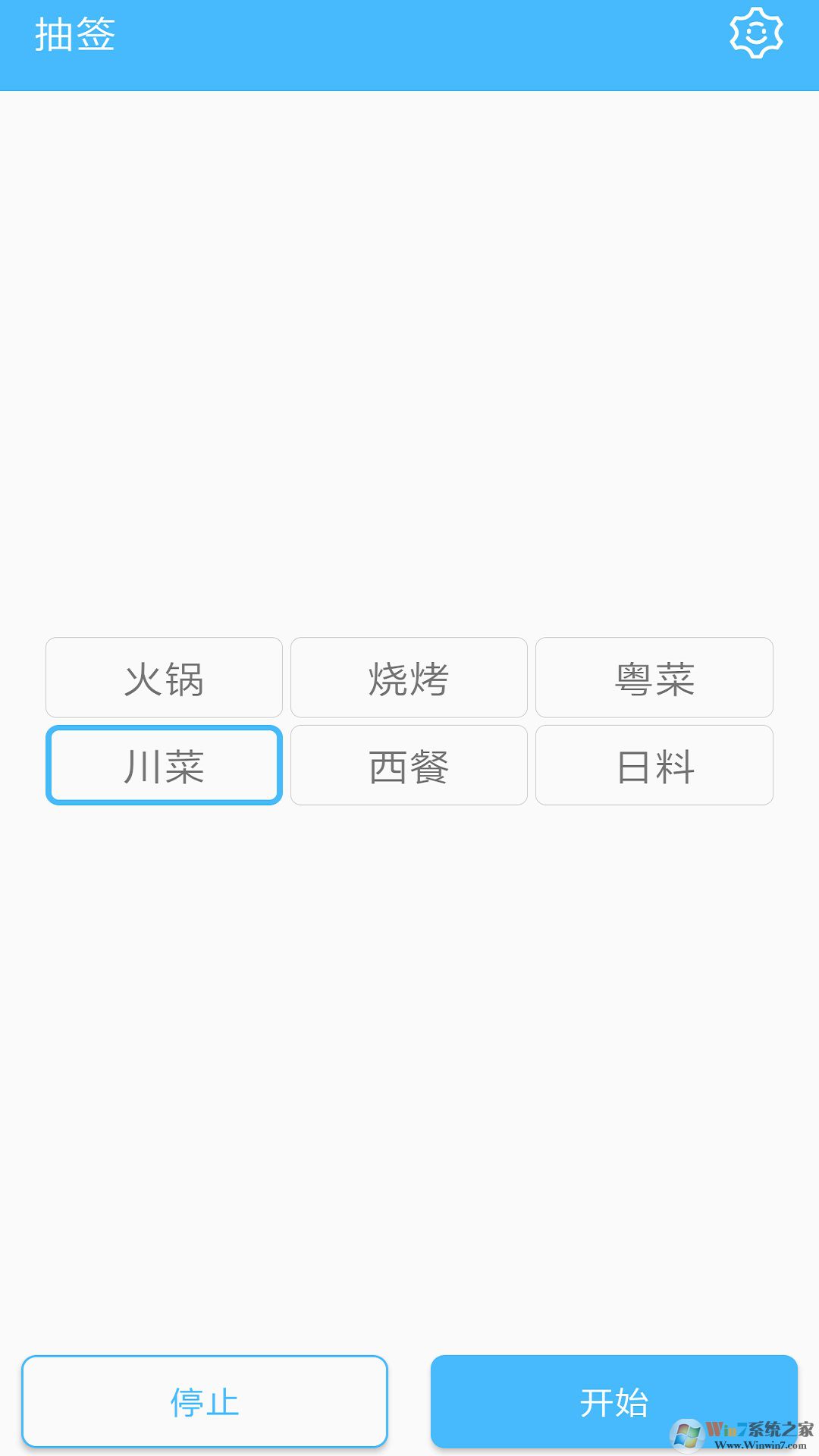Choose the 粤菜 option
Viewport: 819px width, 1456px height.
click(654, 677)
